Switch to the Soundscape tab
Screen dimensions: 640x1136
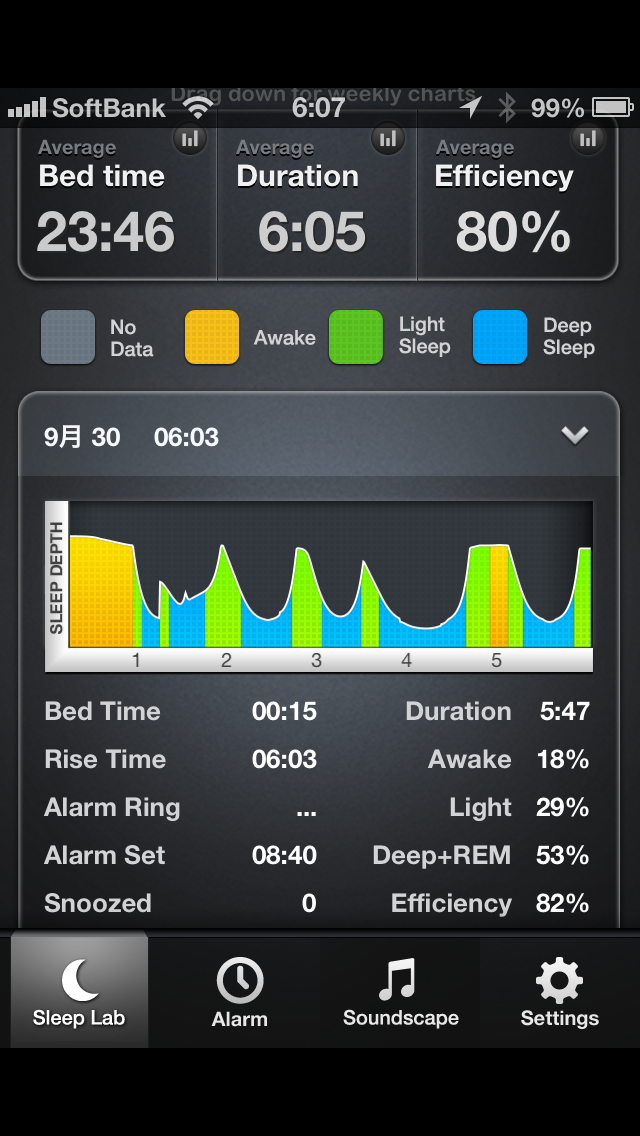coord(400,992)
